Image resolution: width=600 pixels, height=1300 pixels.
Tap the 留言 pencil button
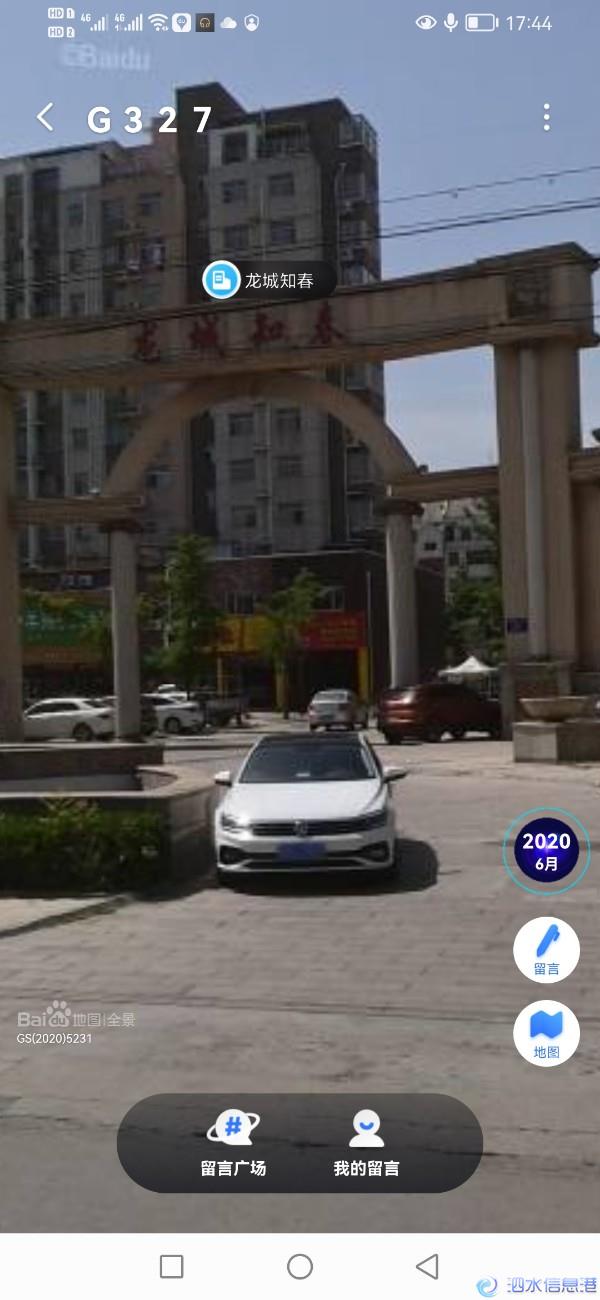tap(546, 950)
